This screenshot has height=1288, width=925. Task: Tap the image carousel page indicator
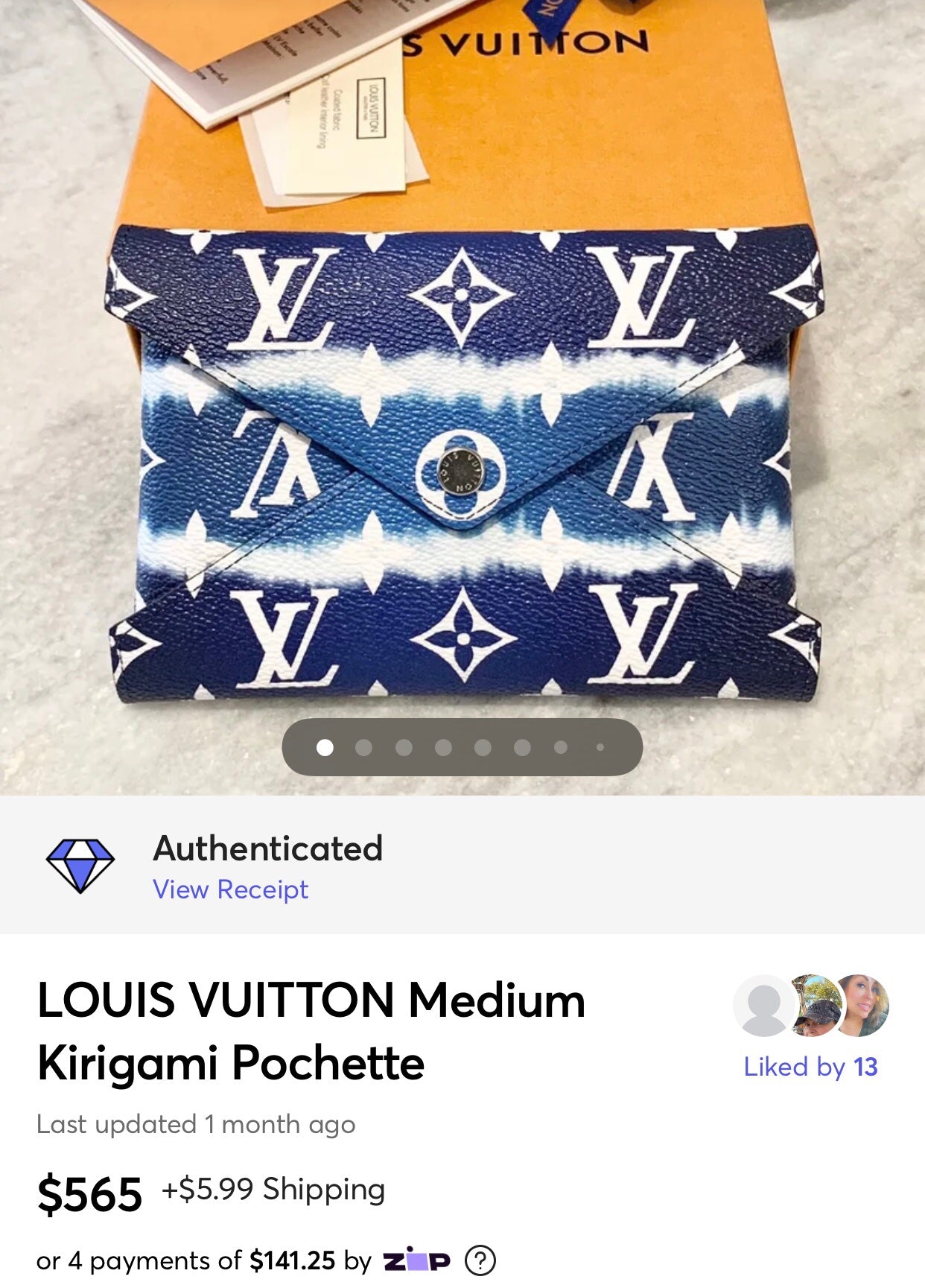pyautogui.click(x=462, y=747)
